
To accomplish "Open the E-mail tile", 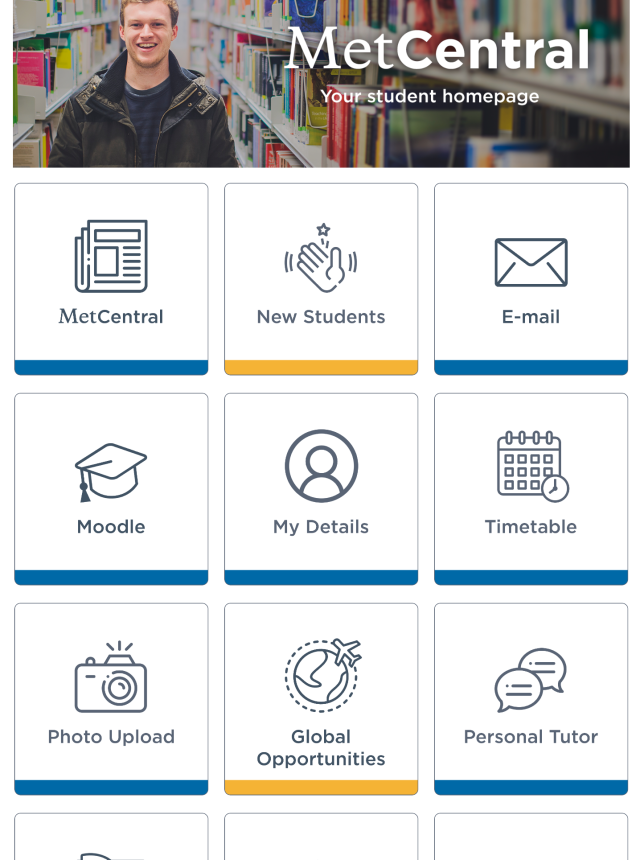I will 531,278.
